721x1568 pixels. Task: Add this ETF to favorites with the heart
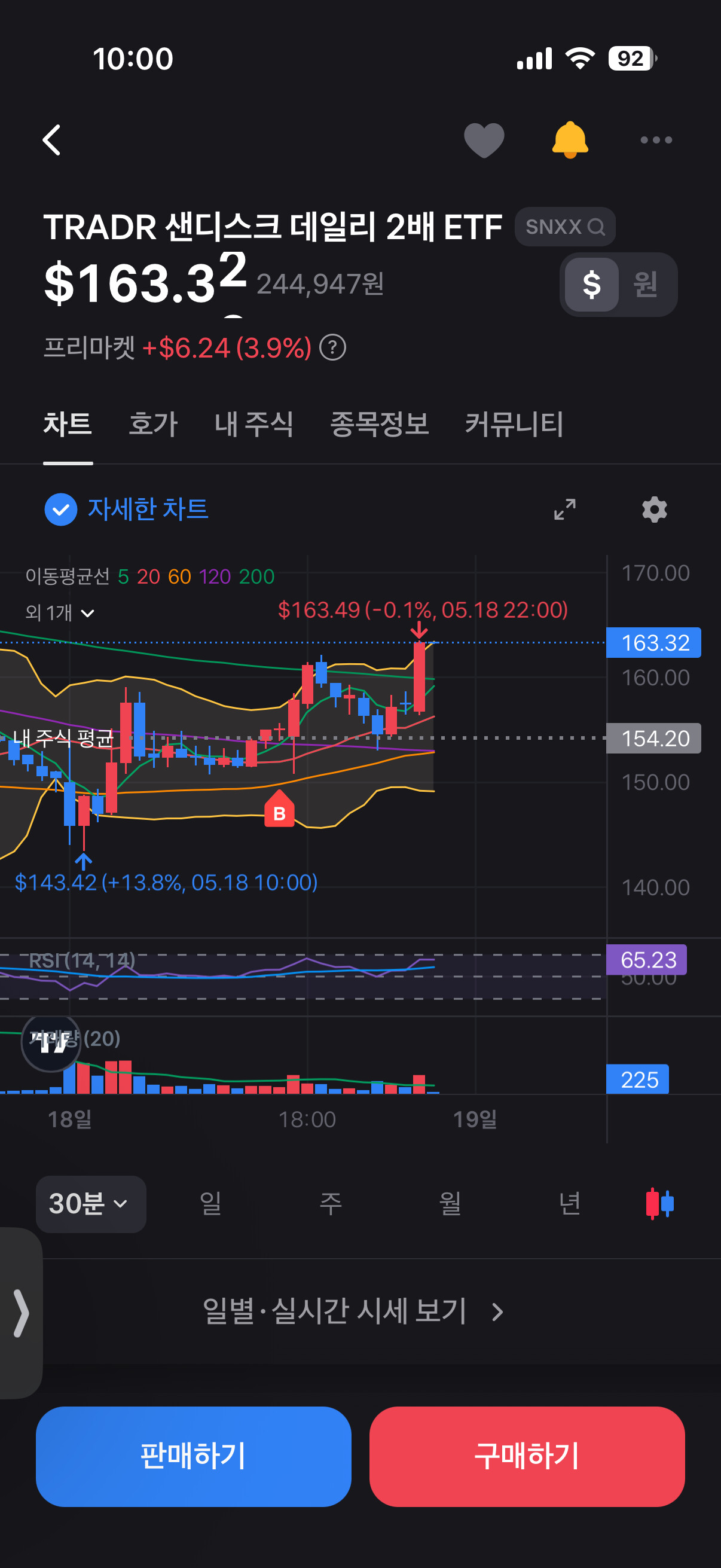484,140
